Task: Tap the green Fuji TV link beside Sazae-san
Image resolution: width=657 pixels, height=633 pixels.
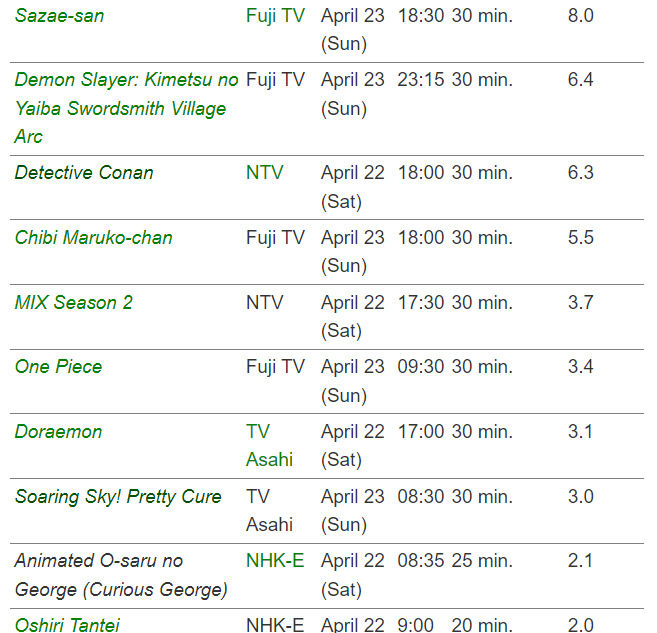Action: [275, 16]
